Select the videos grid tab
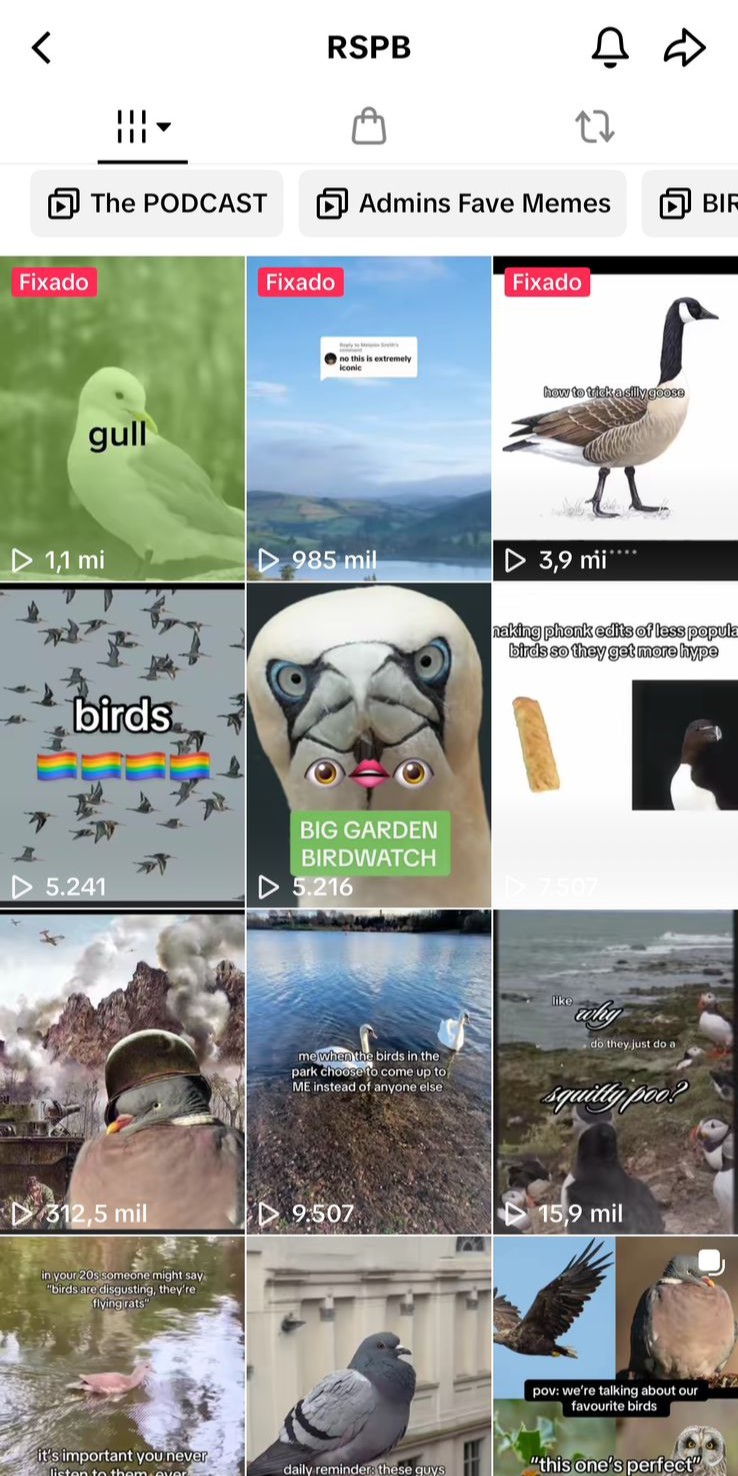Image resolution: width=738 pixels, height=1476 pixels. point(143,127)
